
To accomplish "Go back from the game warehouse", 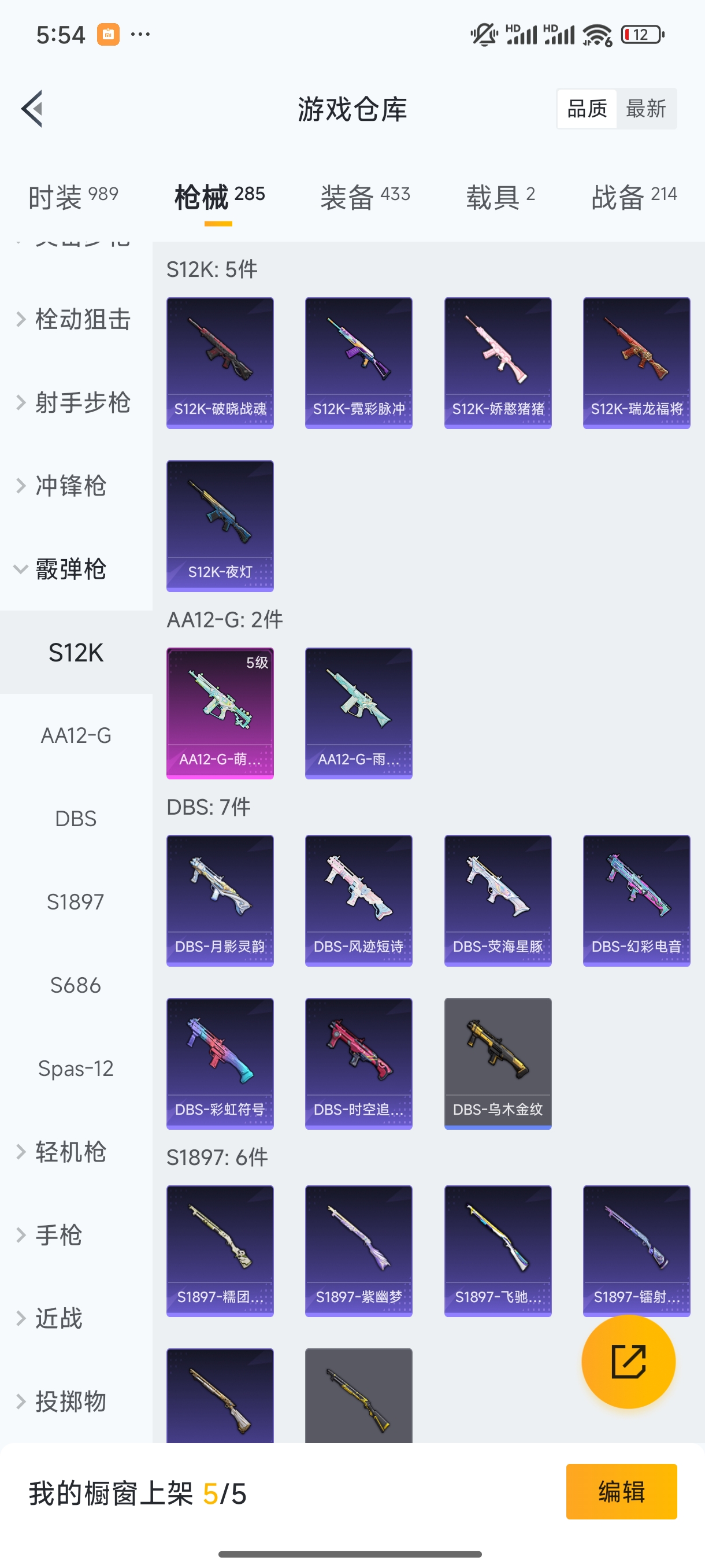I will (32, 109).
